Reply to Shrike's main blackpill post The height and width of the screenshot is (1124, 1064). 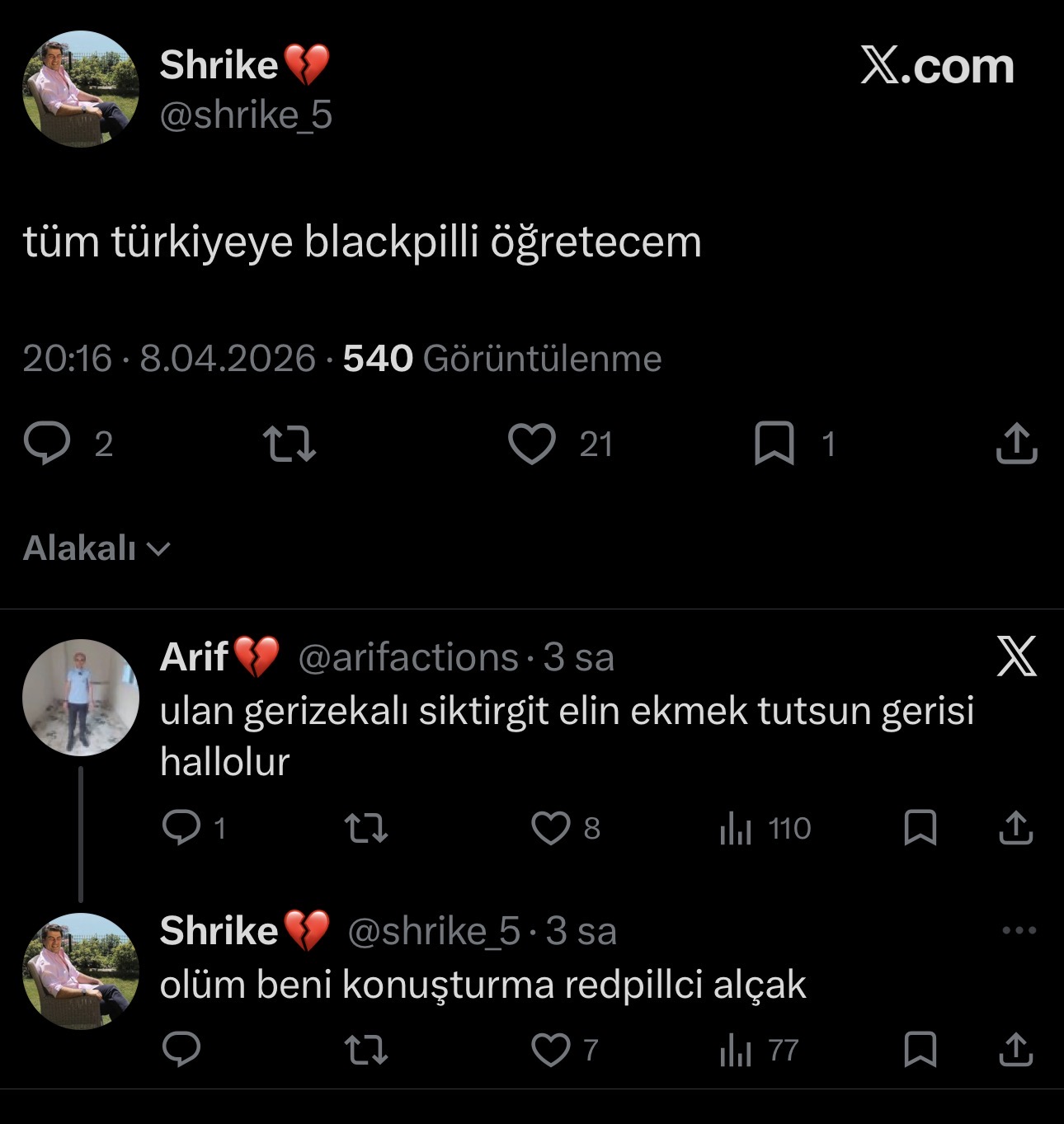pos(47,444)
